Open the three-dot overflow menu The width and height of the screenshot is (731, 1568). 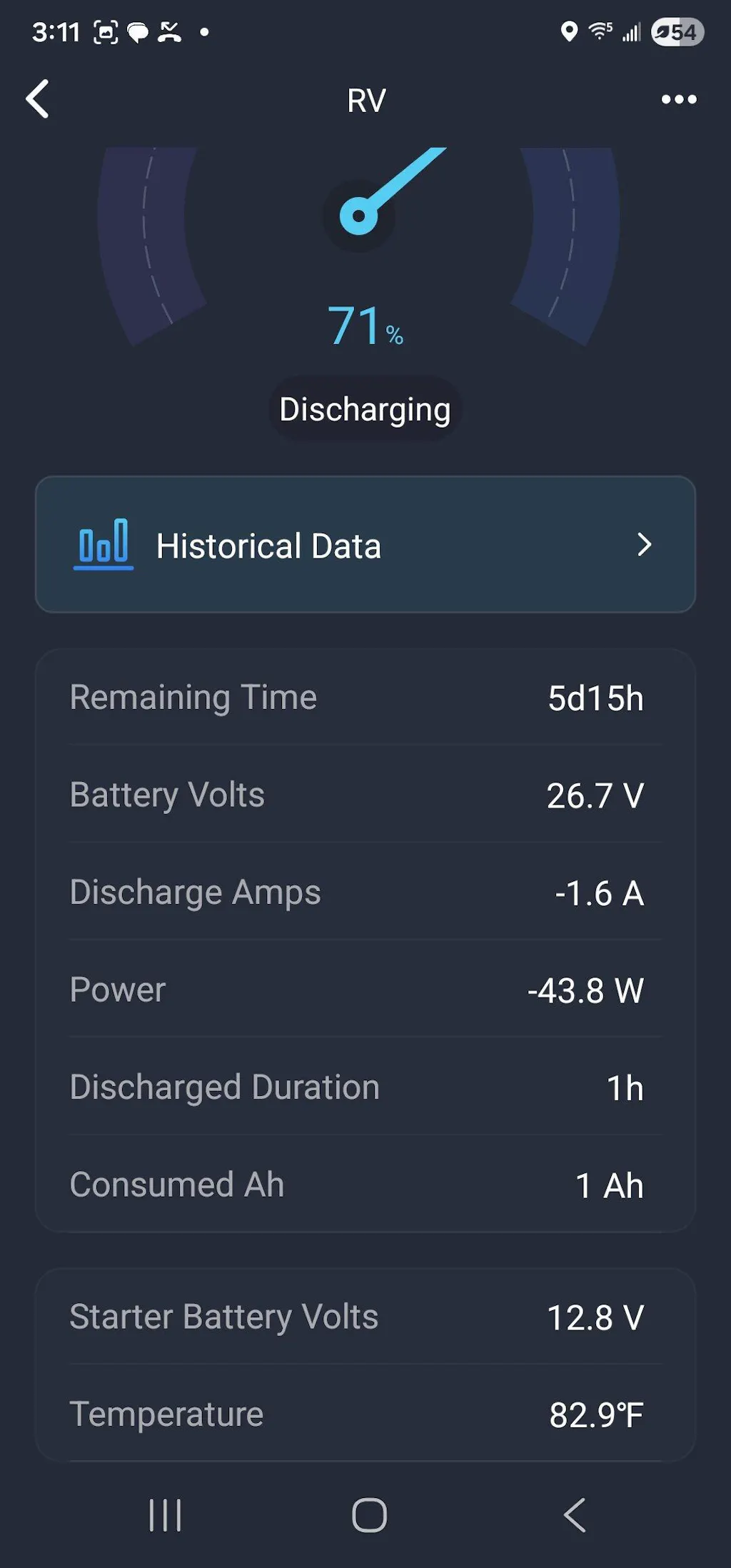click(679, 99)
